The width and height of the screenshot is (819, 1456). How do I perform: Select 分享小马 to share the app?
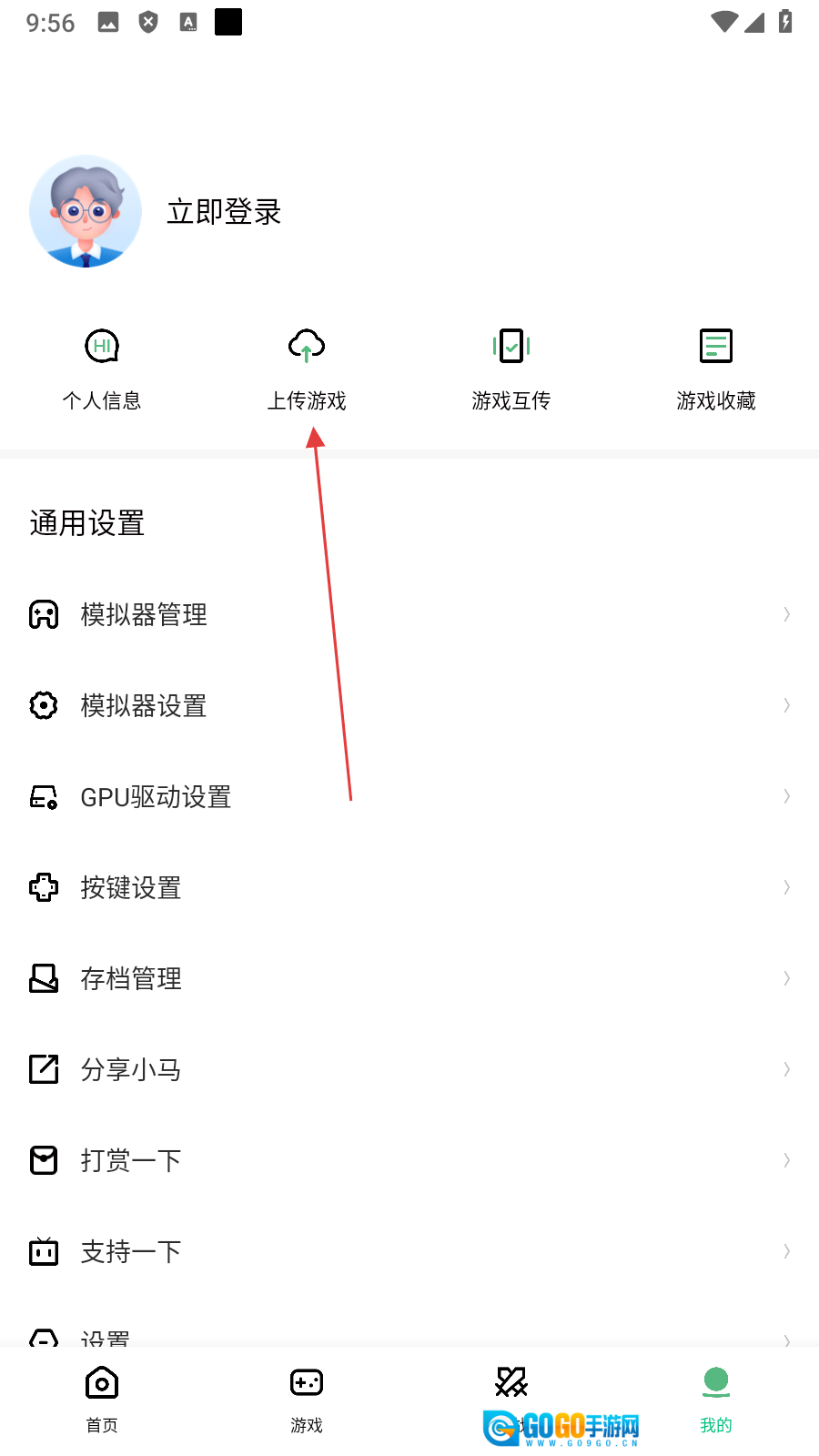pos(409,1069)
